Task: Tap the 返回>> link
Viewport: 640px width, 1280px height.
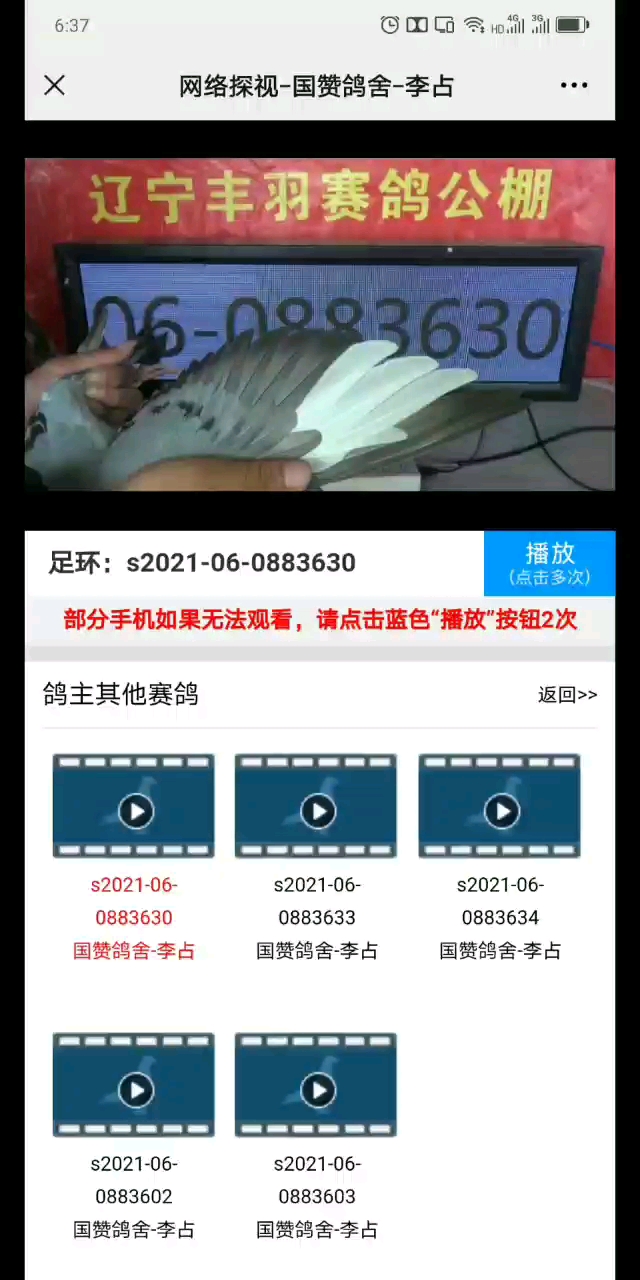Action: [x=567, y=695]
